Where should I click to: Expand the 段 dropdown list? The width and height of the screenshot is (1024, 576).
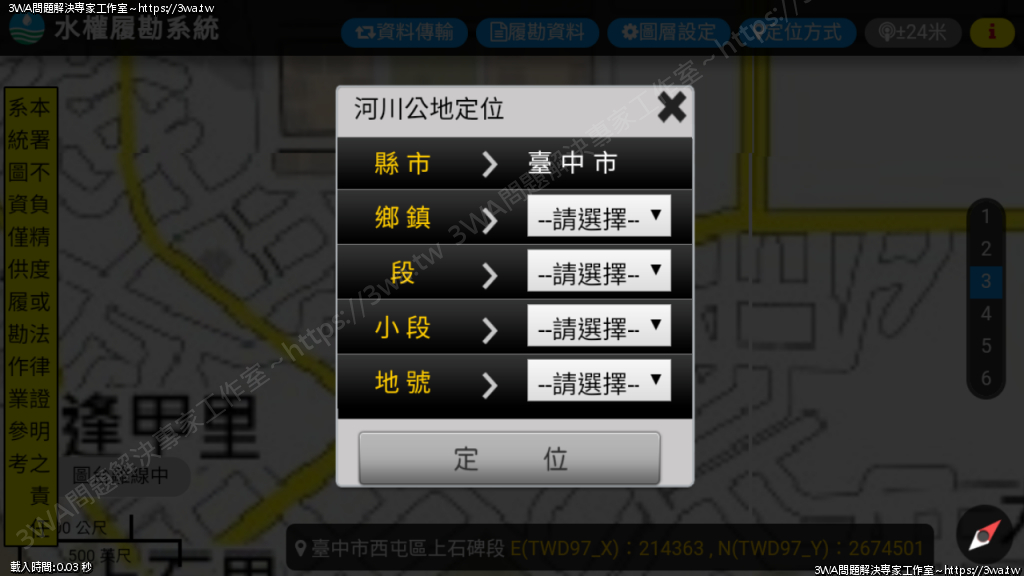(x=598, y=272)
